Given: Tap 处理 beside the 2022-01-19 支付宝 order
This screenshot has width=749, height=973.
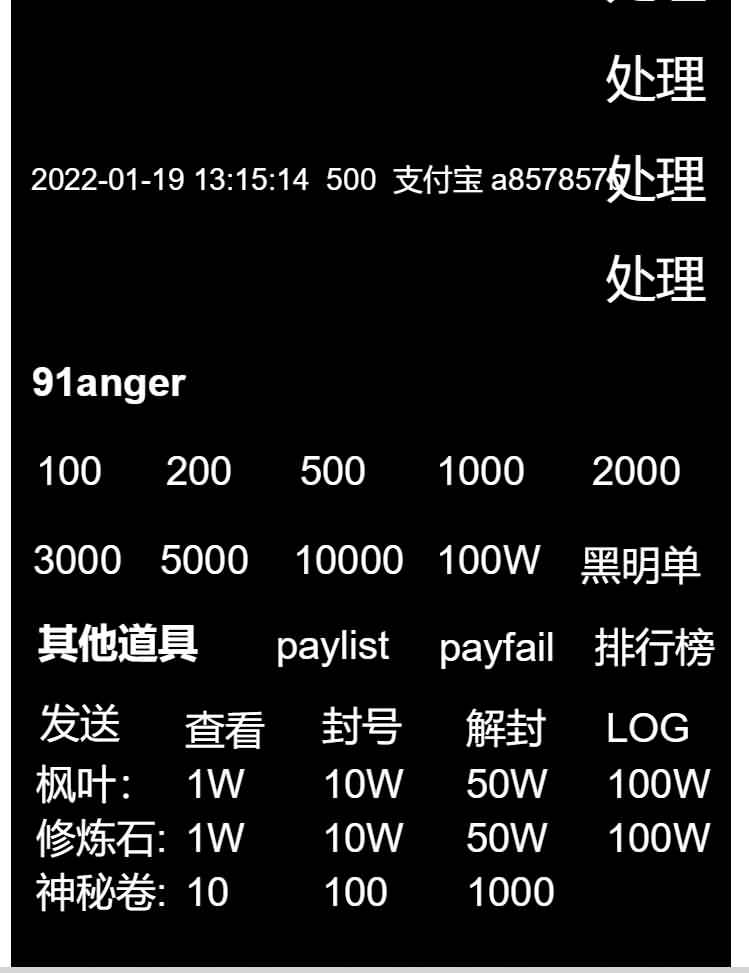Looking at the screenshot, I should click(x=655, y=179).
